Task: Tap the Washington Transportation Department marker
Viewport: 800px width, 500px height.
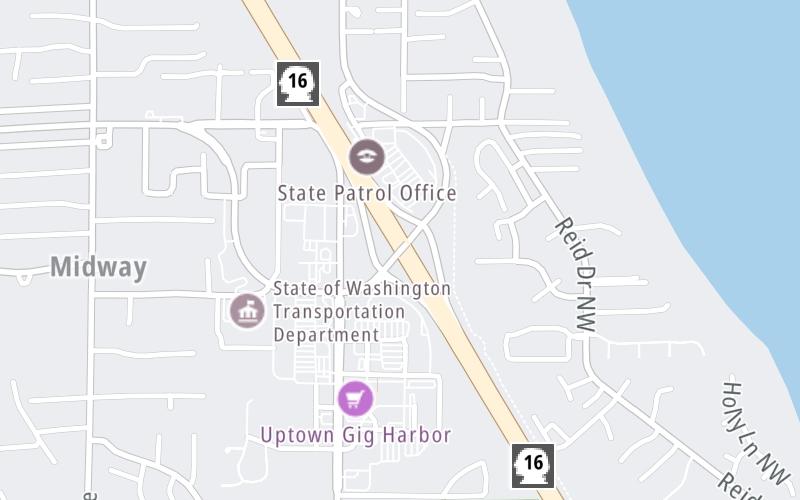Action: [247, 311]
